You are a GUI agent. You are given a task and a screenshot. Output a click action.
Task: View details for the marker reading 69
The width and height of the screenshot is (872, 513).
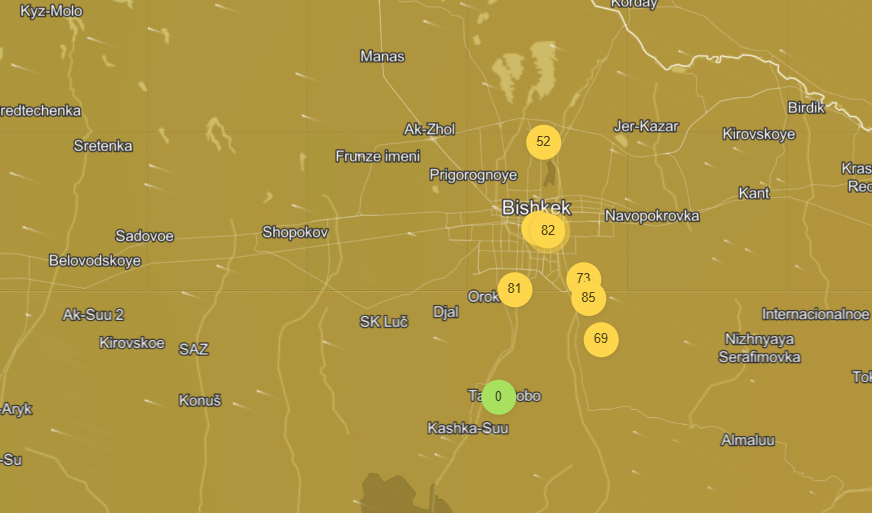tap(601, 339)
